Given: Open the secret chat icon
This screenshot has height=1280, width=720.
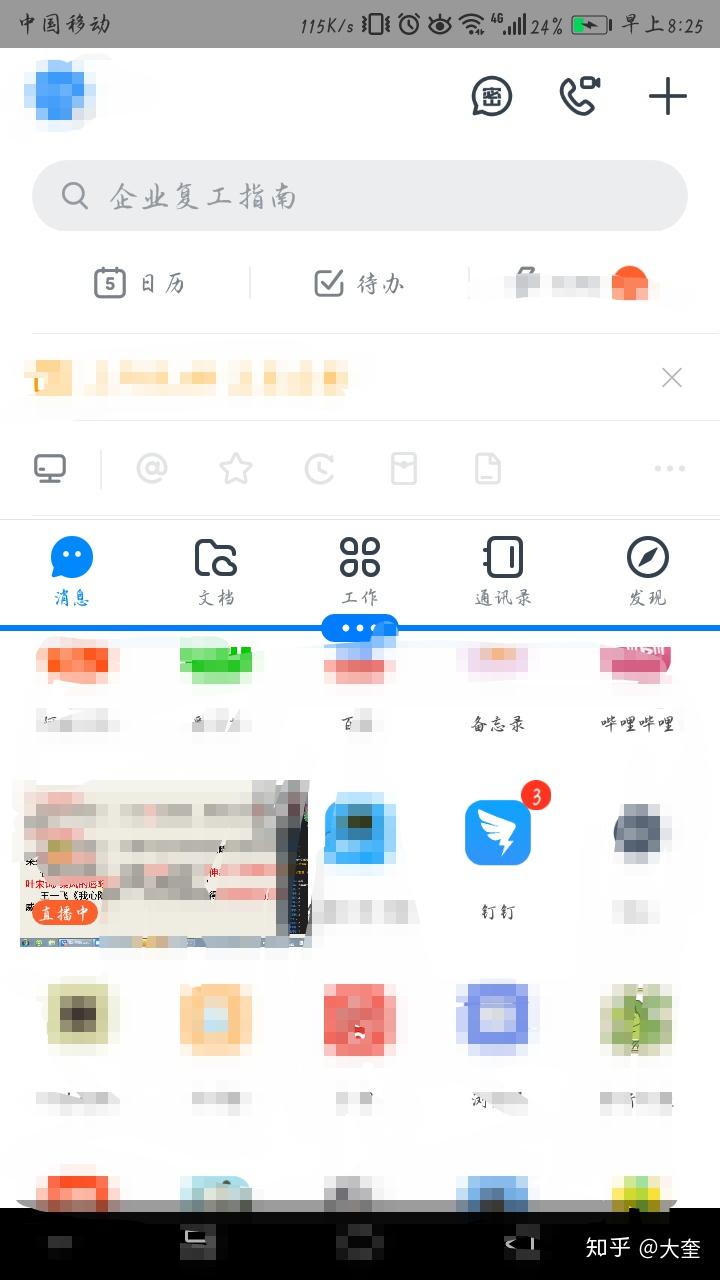Looking at the screenshot, I should 491,96.
